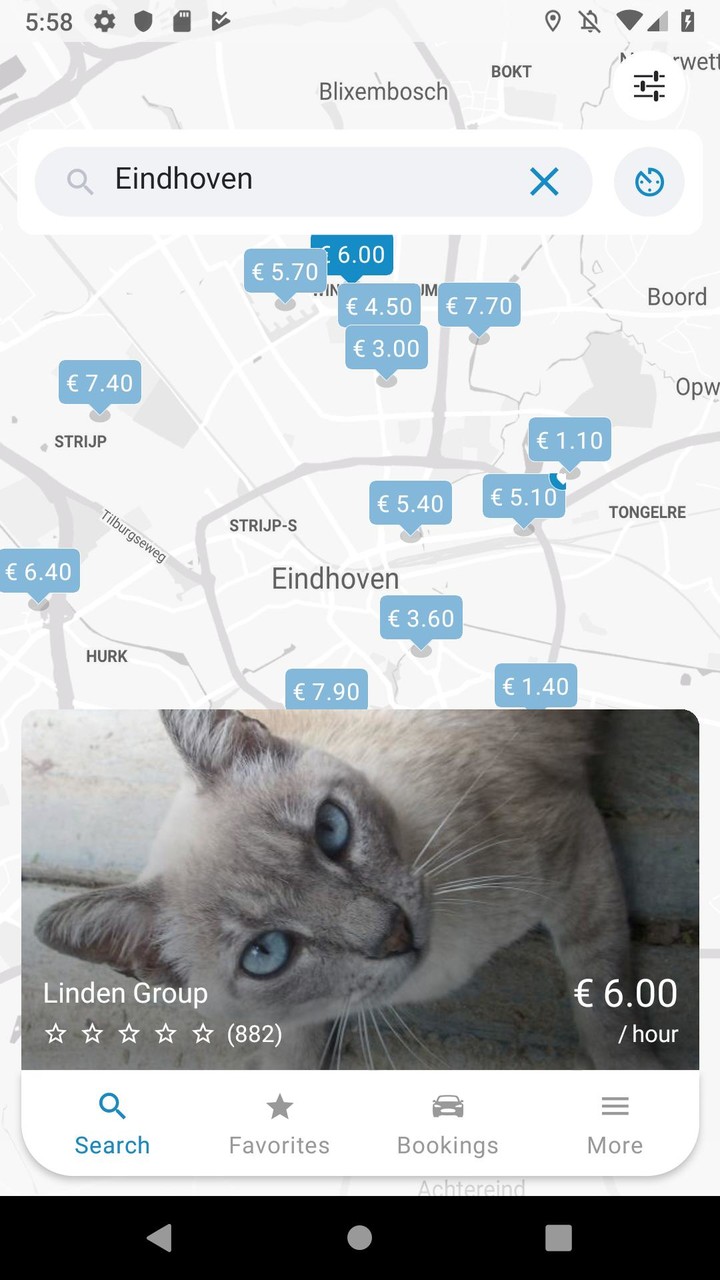Select the € 4.50 parking marker
The image size is (720, 1280).
click(379, 307)
